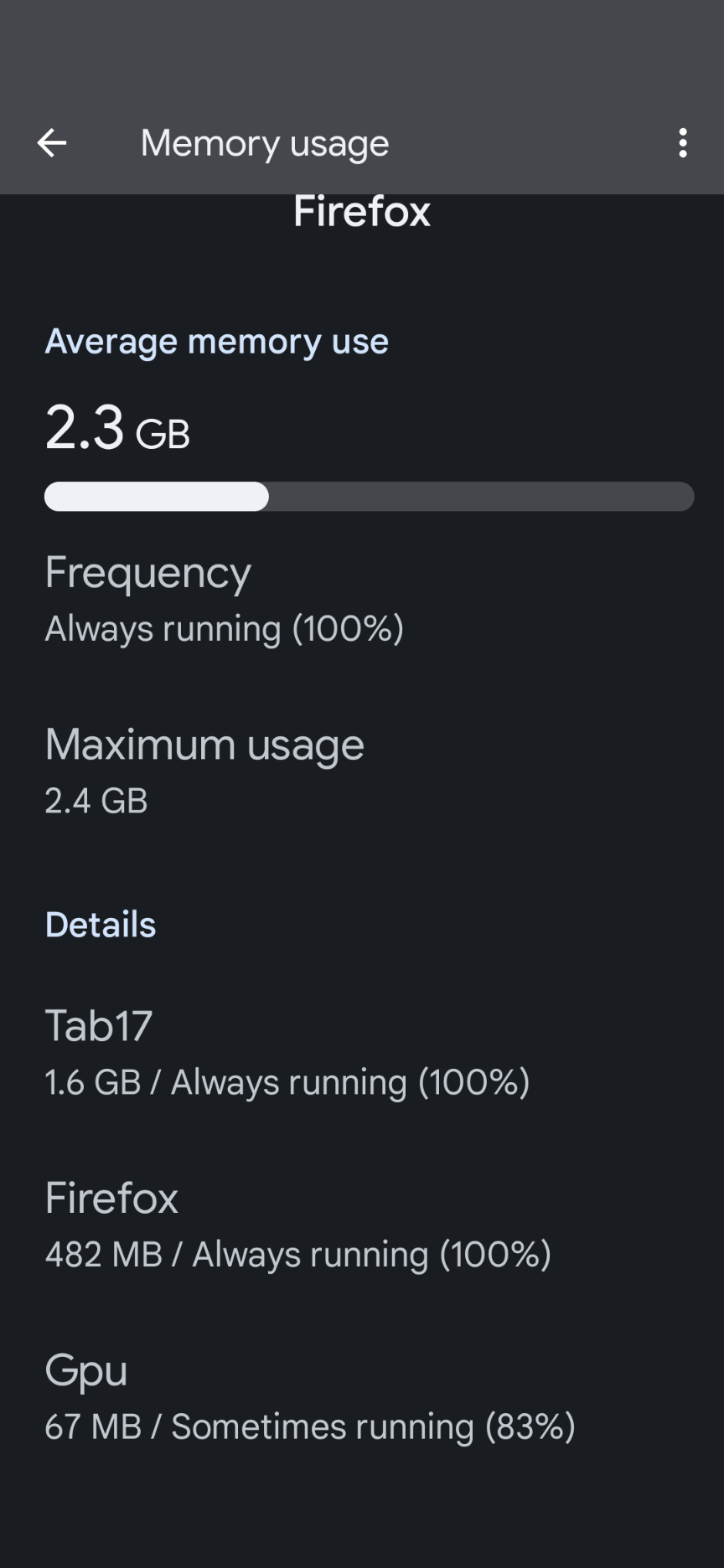The width and height of the screenshot is (724, 1568).
Task: Open the Gpu process details
Action: [x=362, y=1397]
